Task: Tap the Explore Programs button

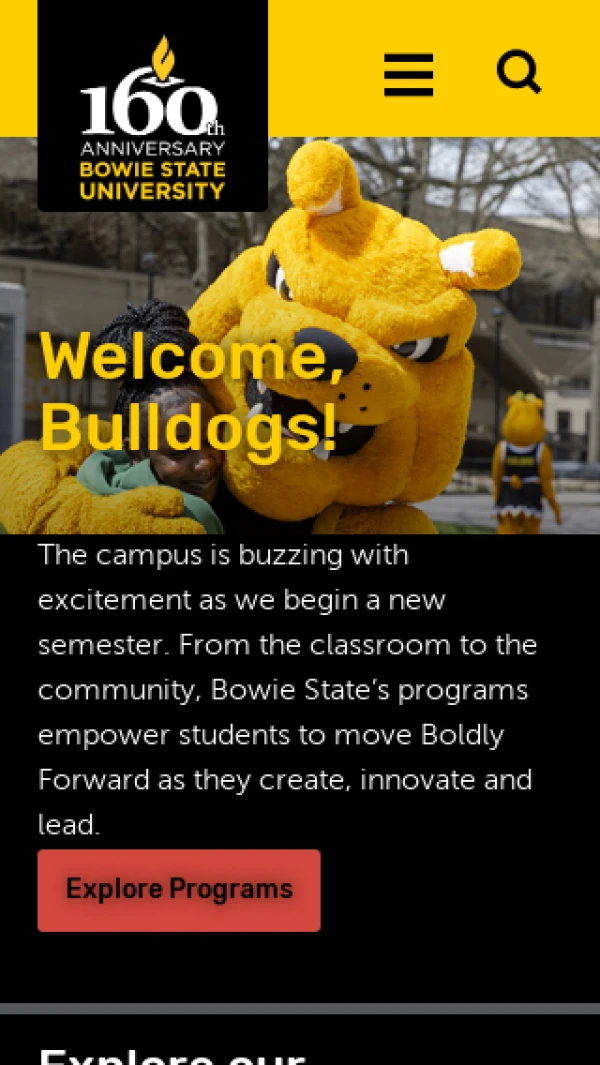Action: (x=179, y=890)
